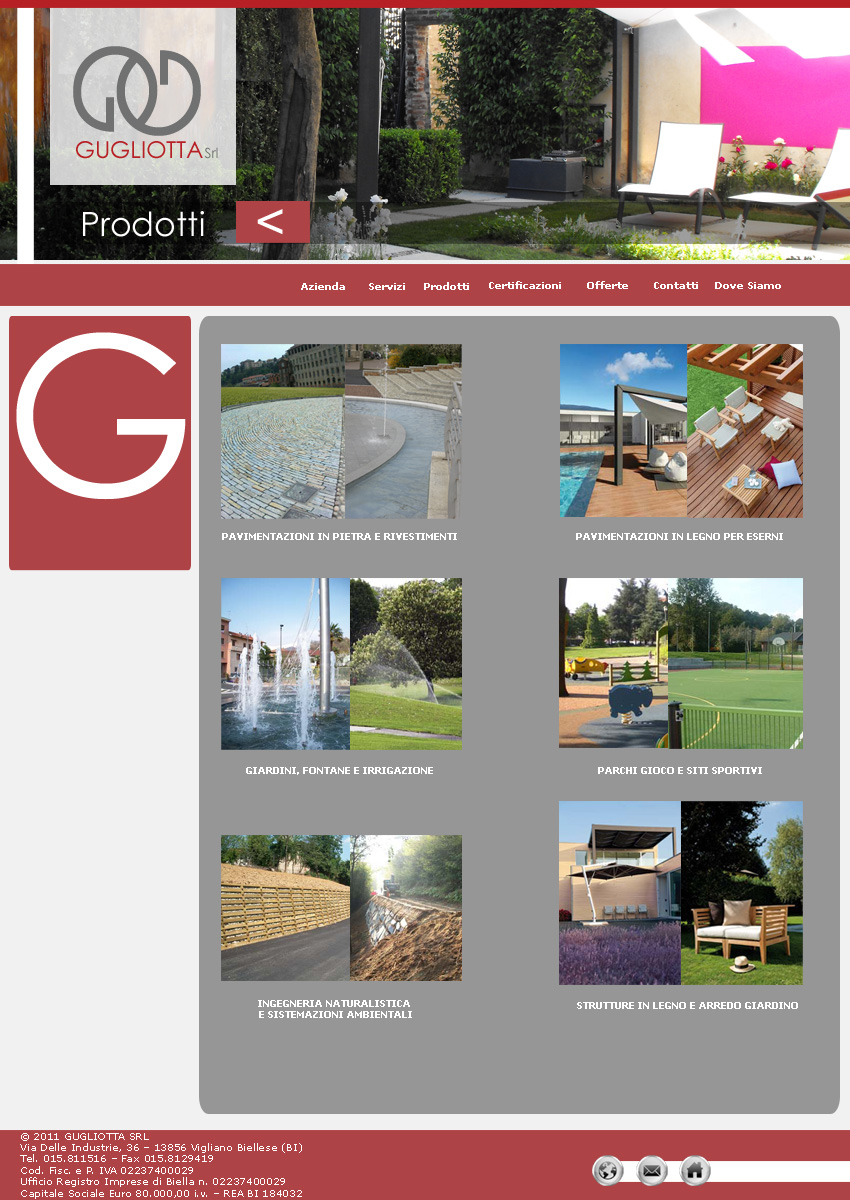Viewport: 850px width, 1200px height.
Task: Open the Certificazioni page
Action: (525, 286)
